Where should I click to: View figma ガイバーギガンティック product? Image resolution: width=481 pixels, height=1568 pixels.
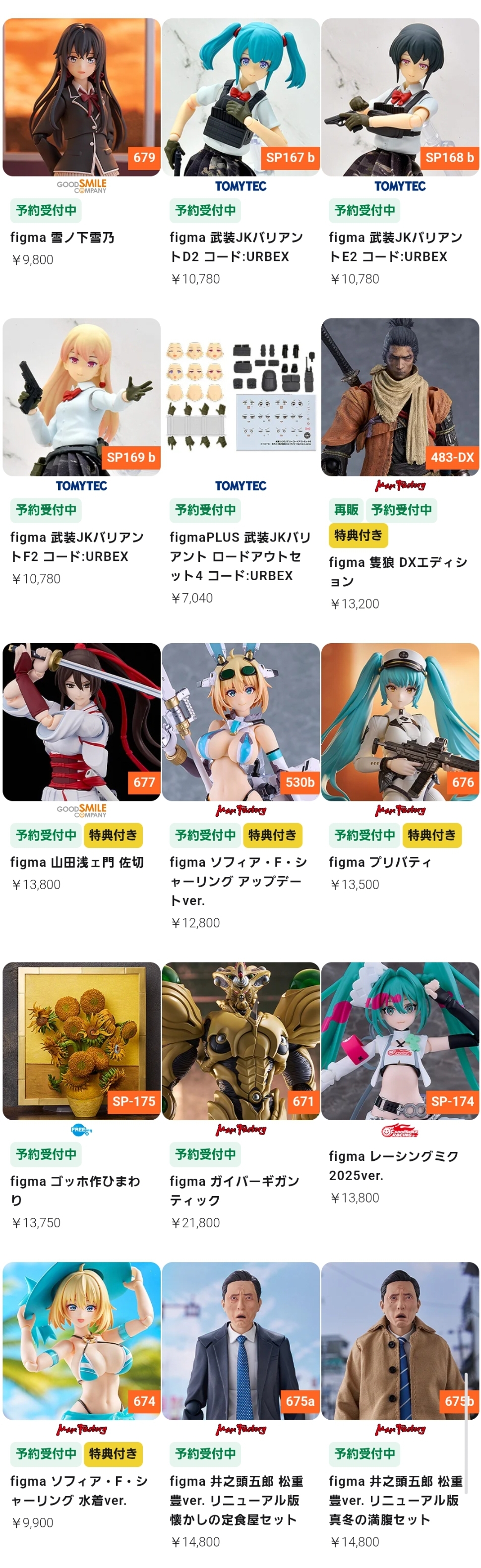[240, 1041]
